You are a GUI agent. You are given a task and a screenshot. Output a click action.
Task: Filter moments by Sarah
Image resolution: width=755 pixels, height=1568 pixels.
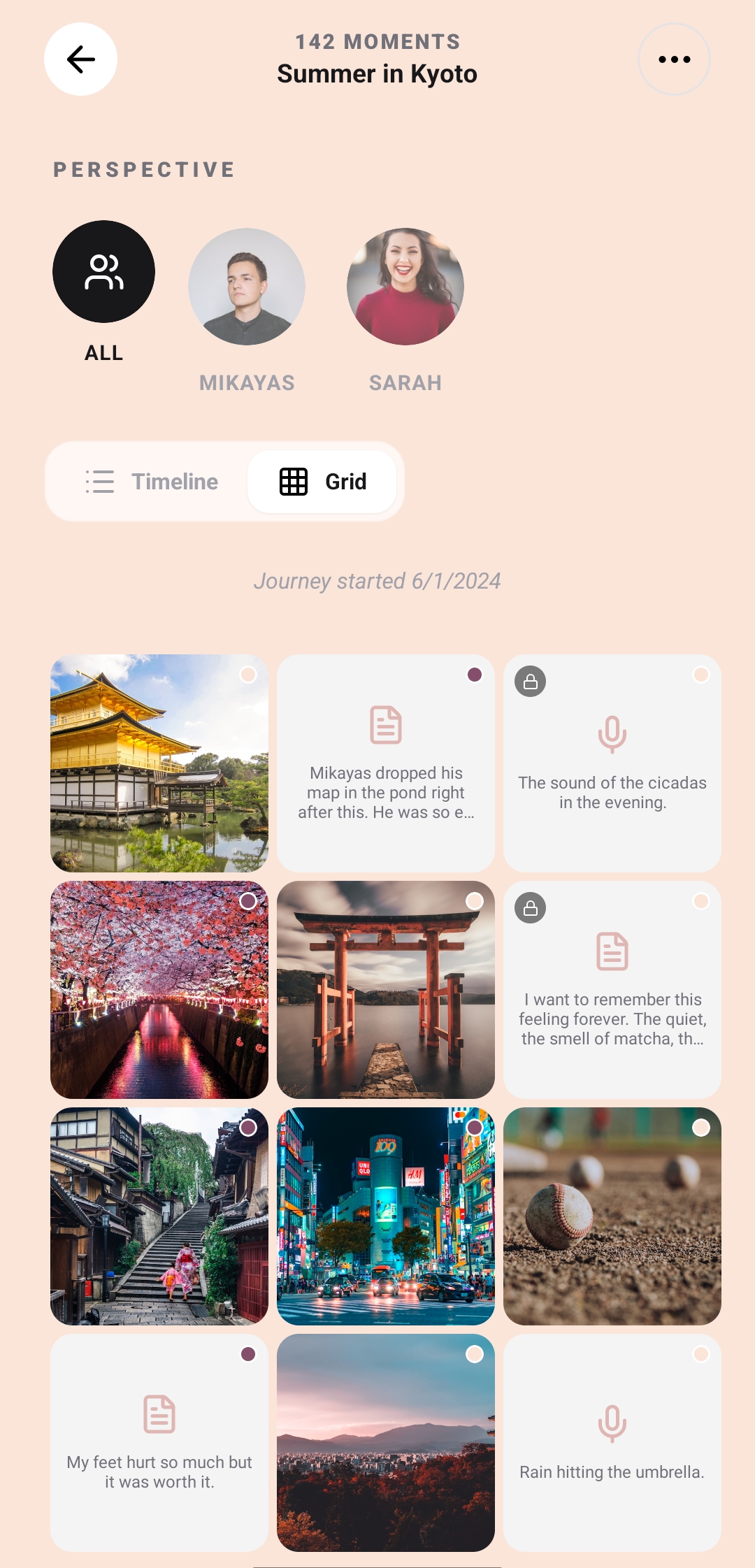click(405, 287)
